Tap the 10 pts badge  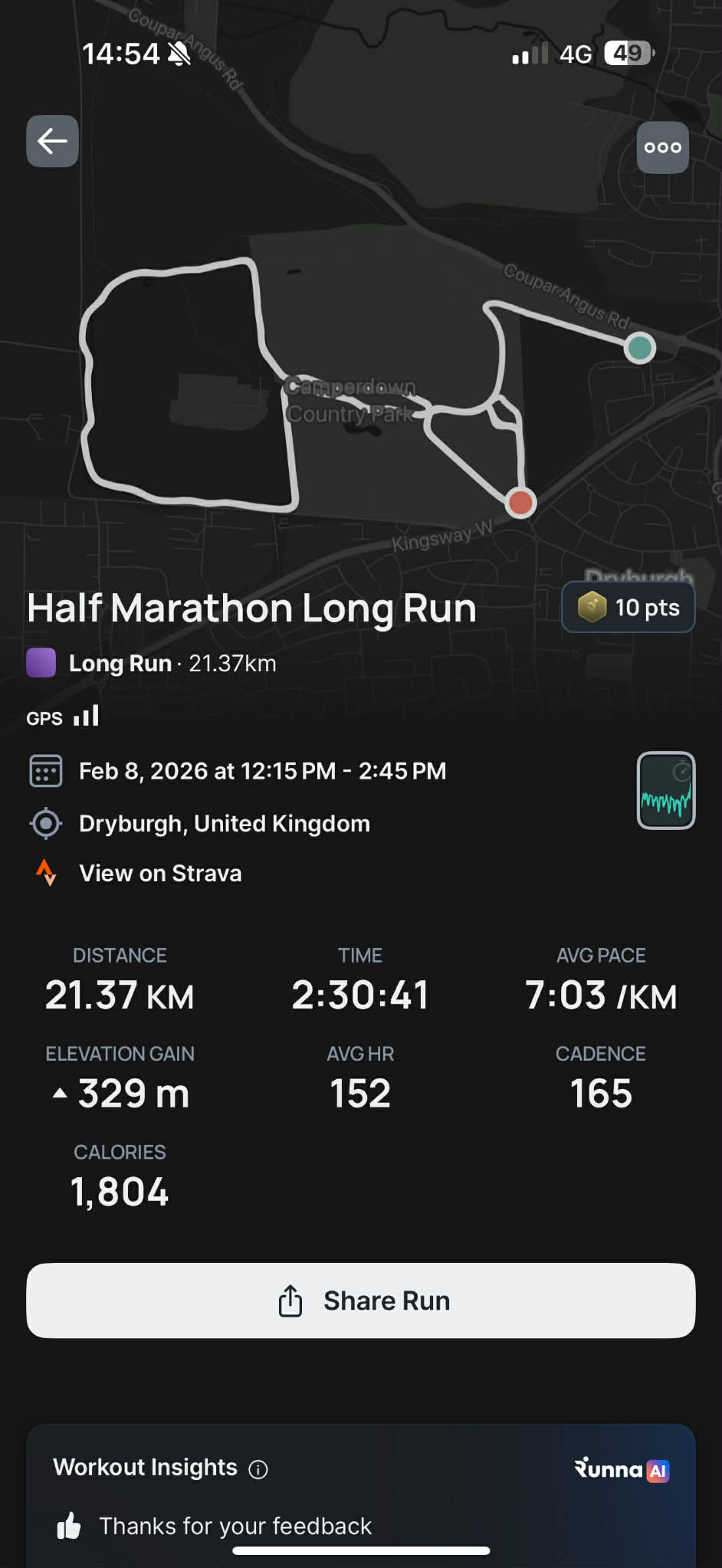[x=628, y=608]
